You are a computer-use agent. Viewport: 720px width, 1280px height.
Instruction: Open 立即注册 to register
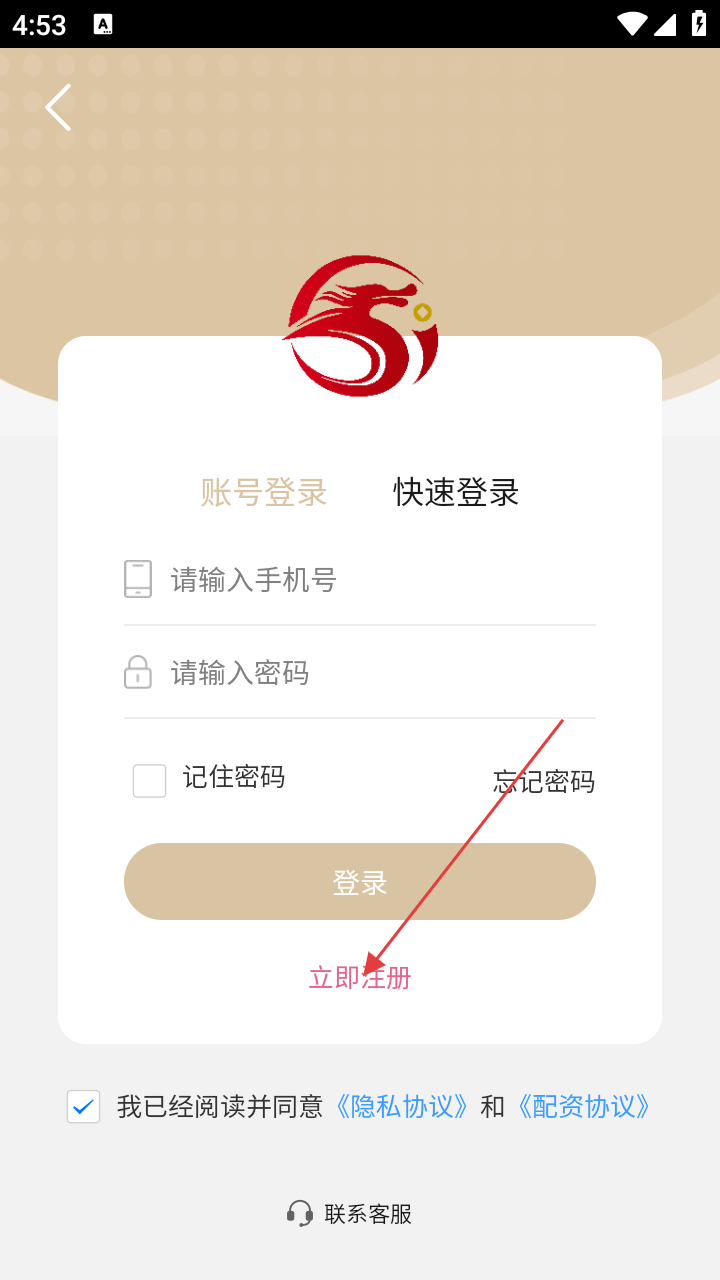click(360, 977)
